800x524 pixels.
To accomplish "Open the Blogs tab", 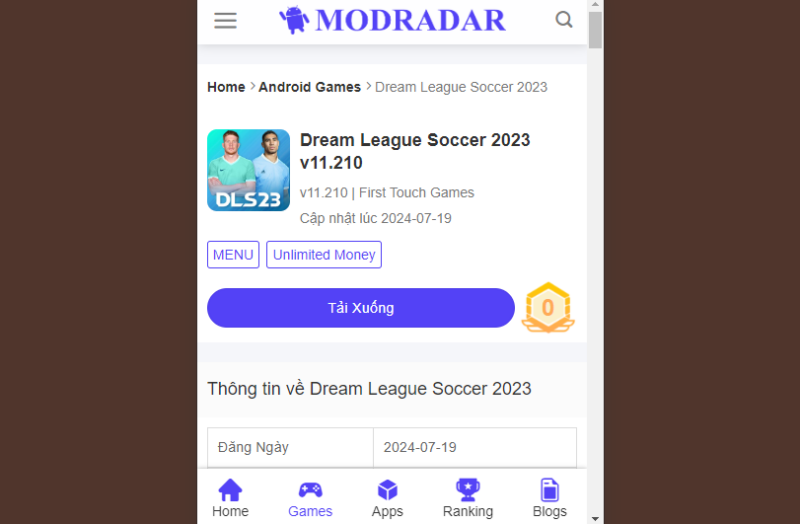I will [549, 498].
